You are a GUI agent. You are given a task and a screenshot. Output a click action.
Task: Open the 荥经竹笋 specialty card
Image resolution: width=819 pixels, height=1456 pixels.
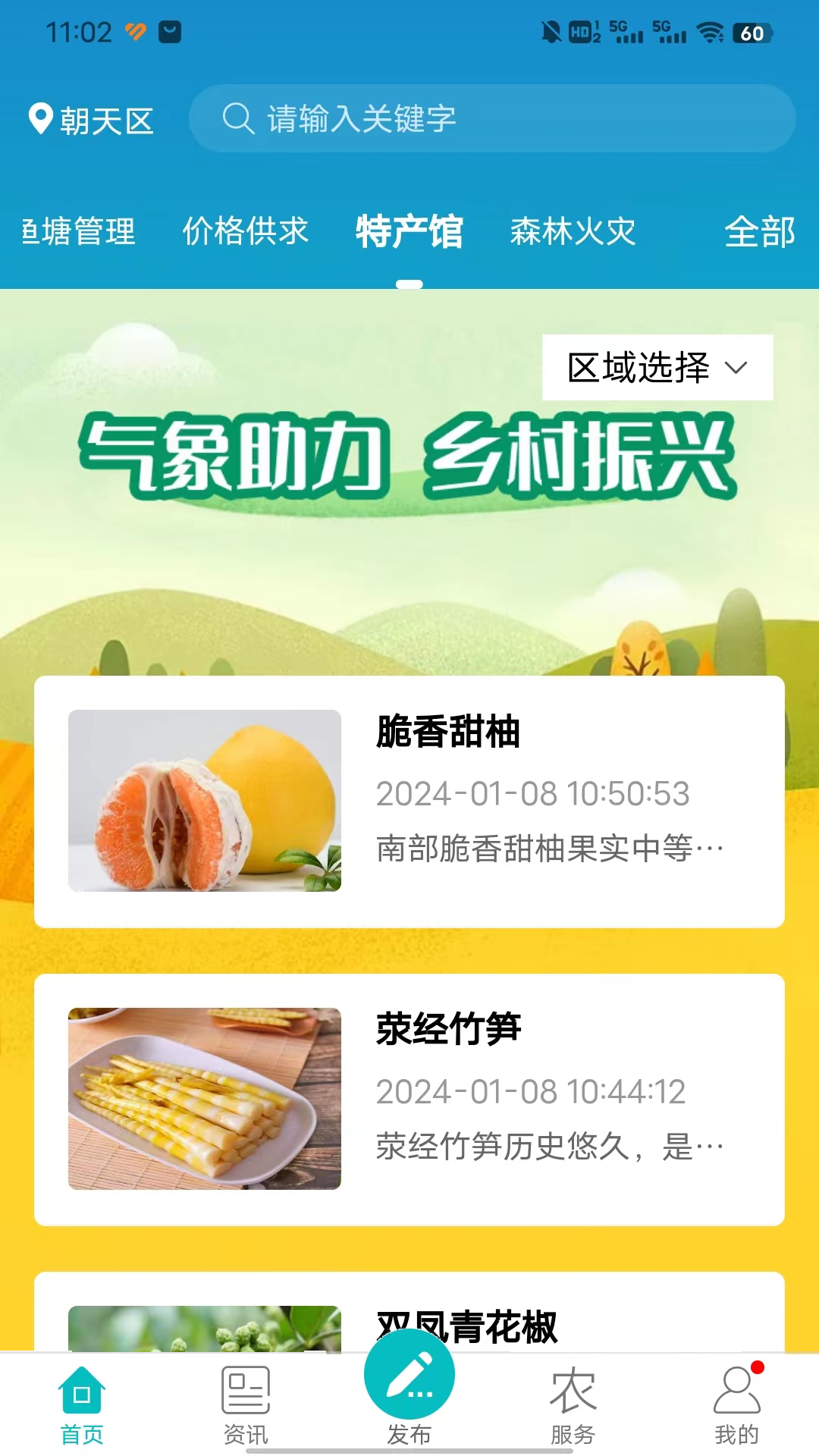[409, 1100]
